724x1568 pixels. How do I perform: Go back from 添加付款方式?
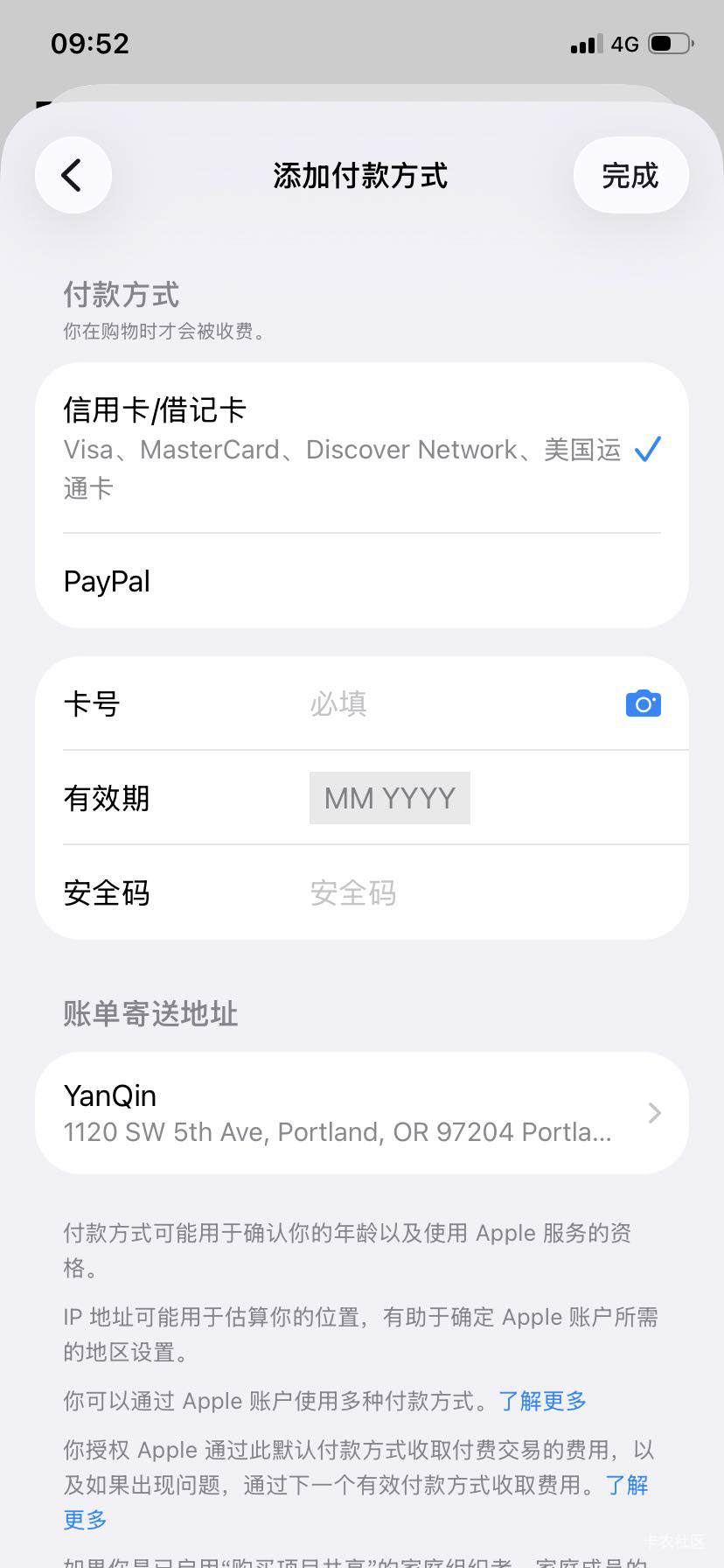click(73, 175)
